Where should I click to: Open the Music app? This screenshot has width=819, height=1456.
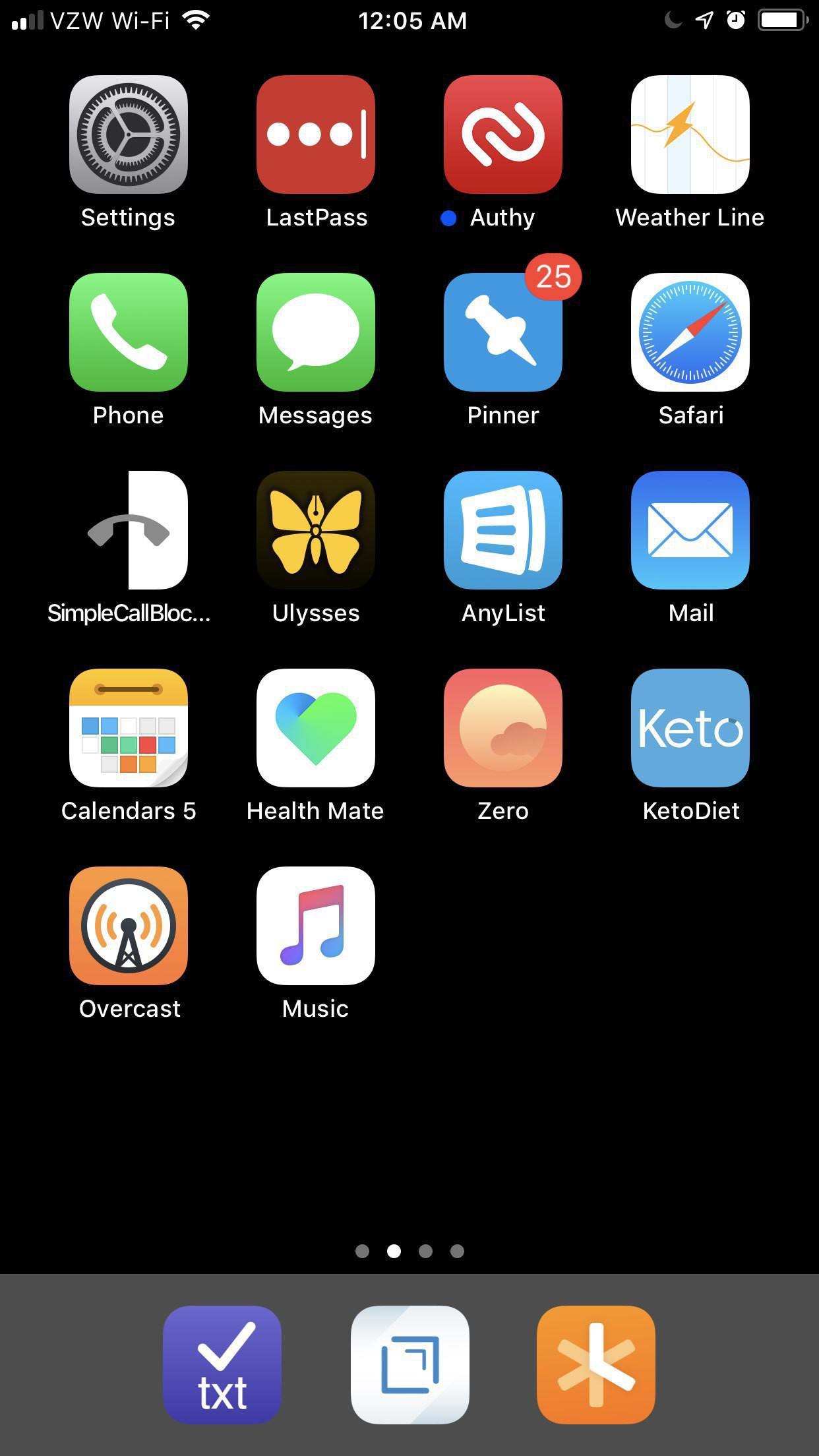[316, 926]
